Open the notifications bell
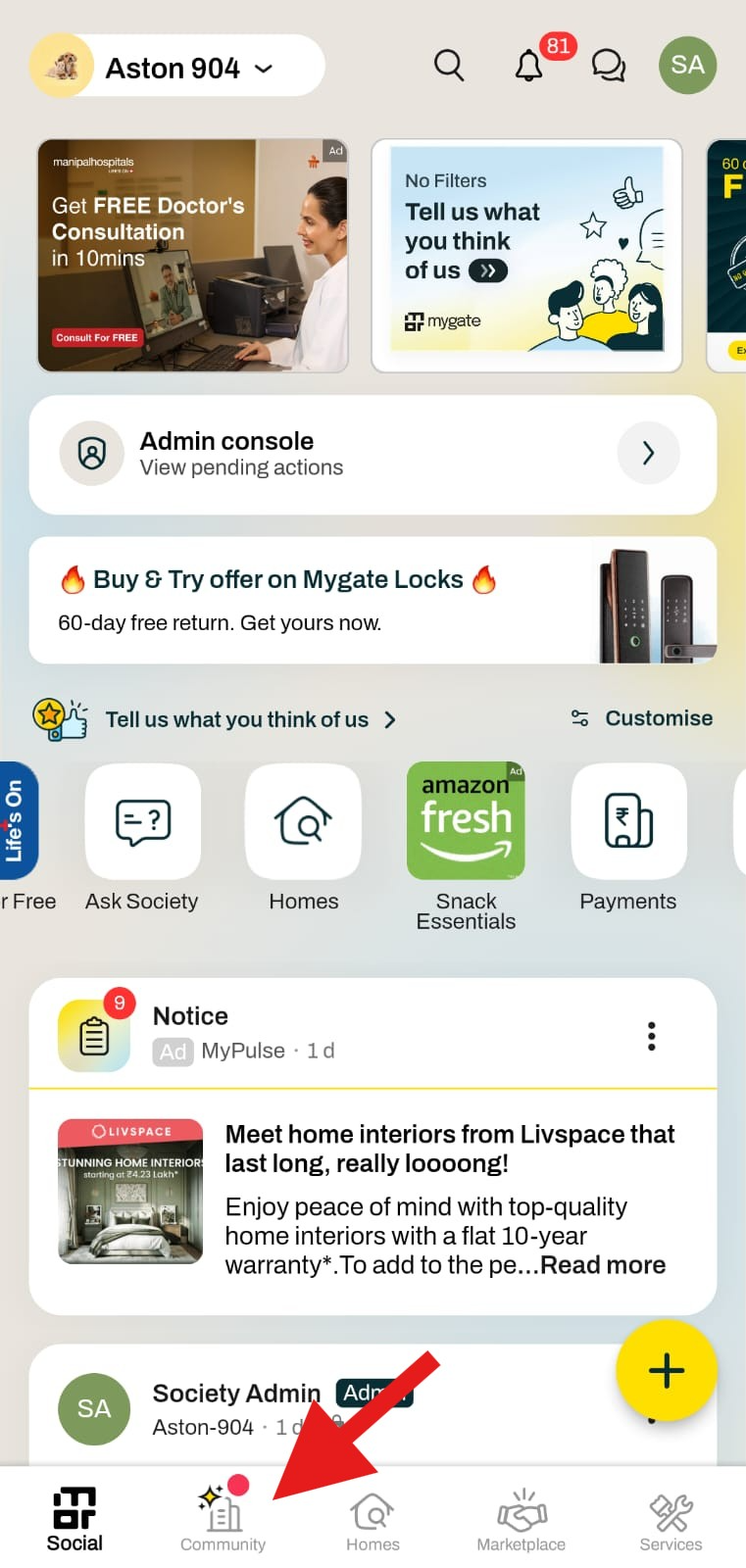Viewport: 746px width, 1568px height. [529, 66]
